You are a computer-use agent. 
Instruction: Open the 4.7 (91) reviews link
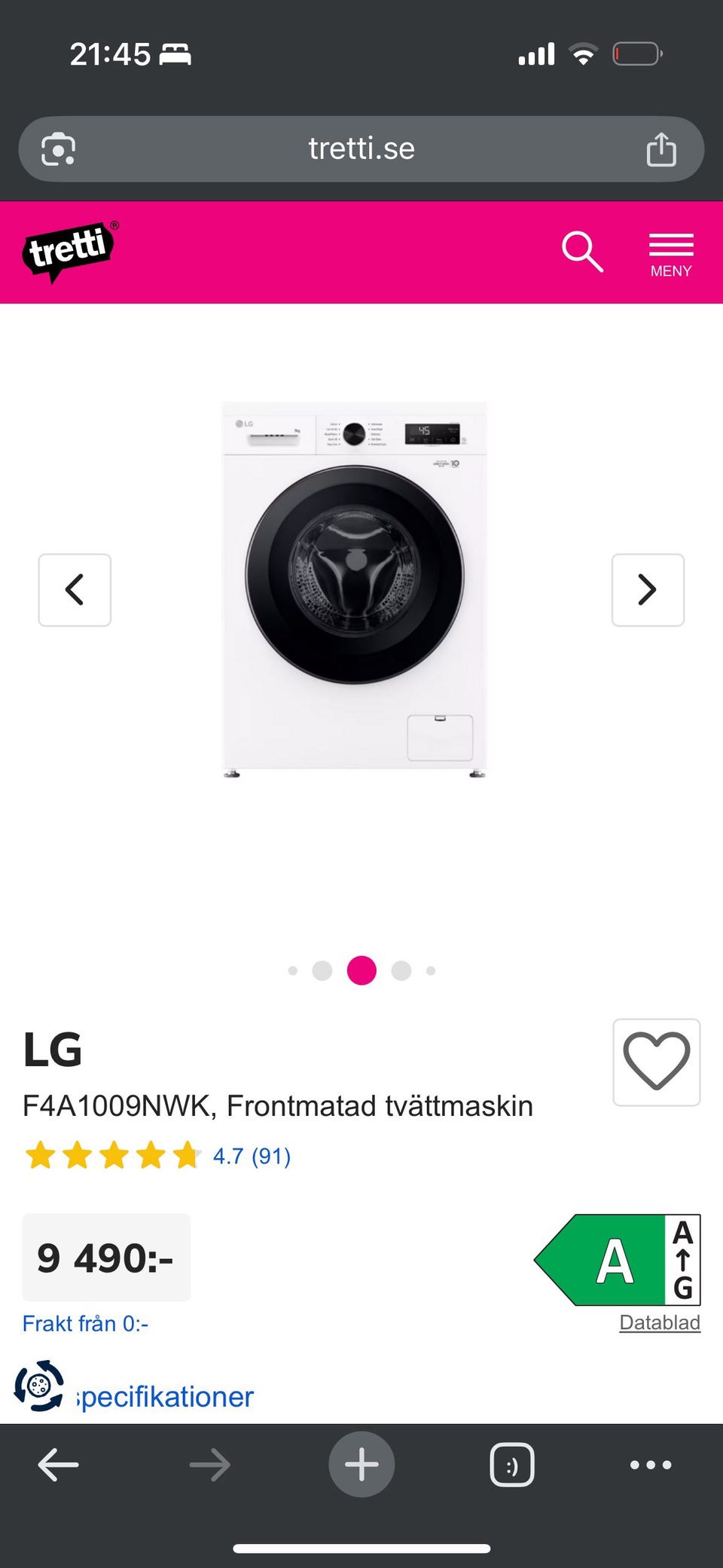252,1156
